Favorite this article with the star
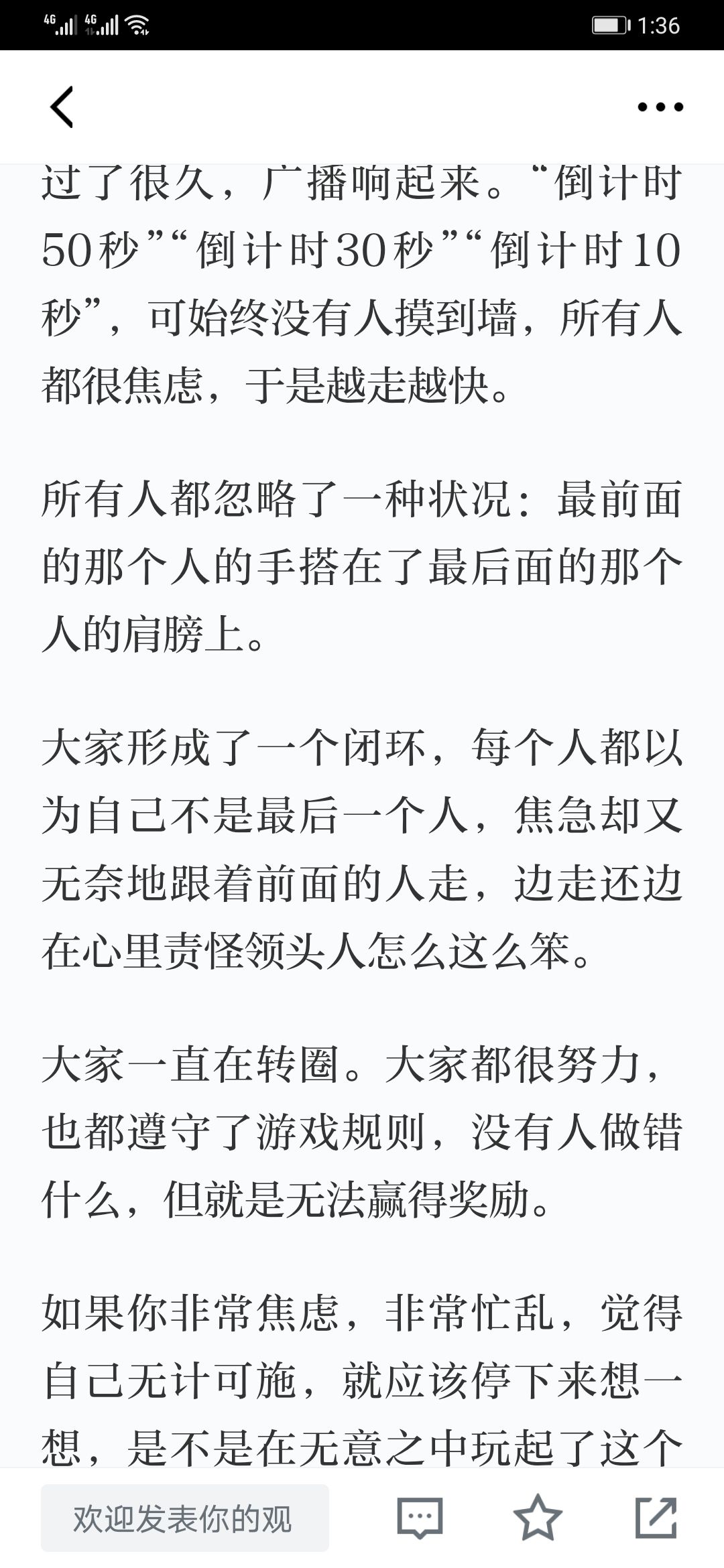The image size is (724, 1568). point(538,1517)
